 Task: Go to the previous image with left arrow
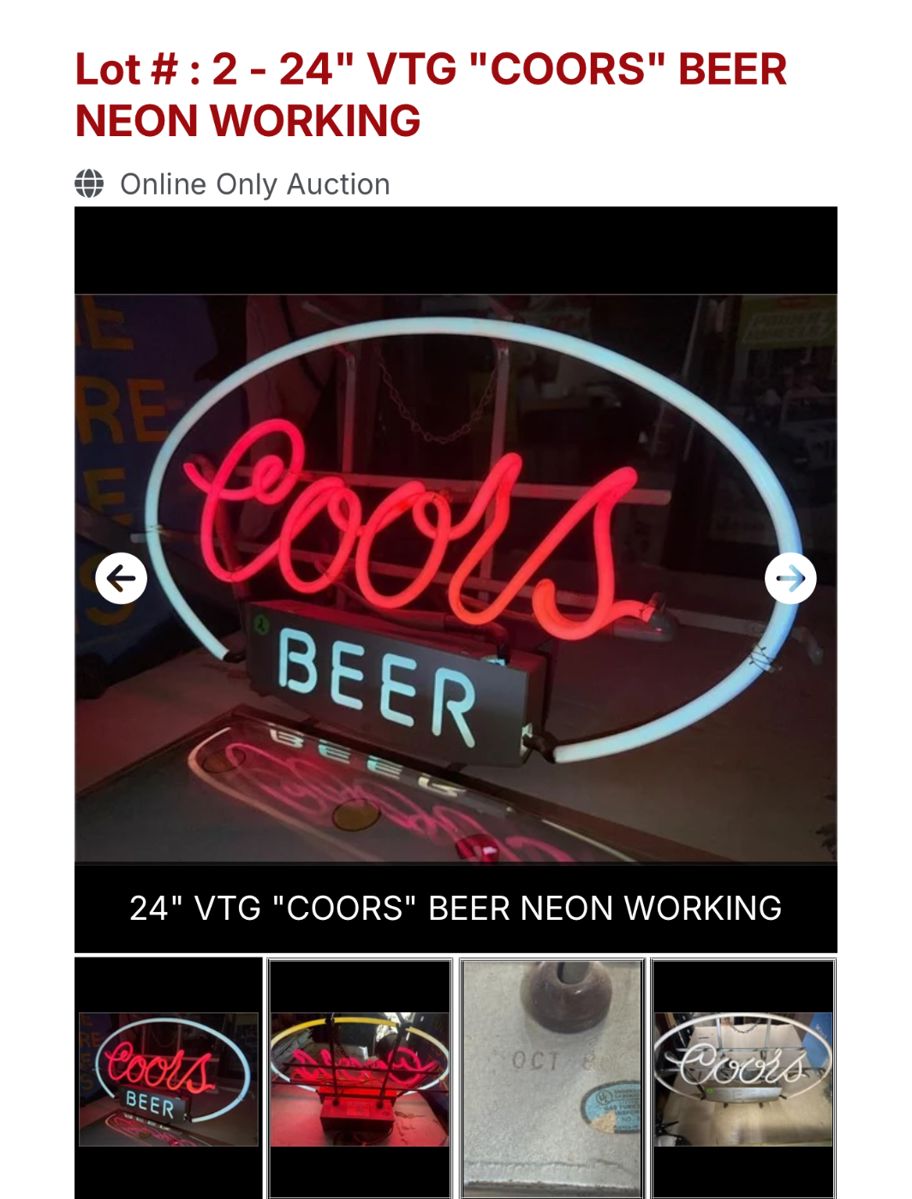pyautogui.click(x=121, y=578)
